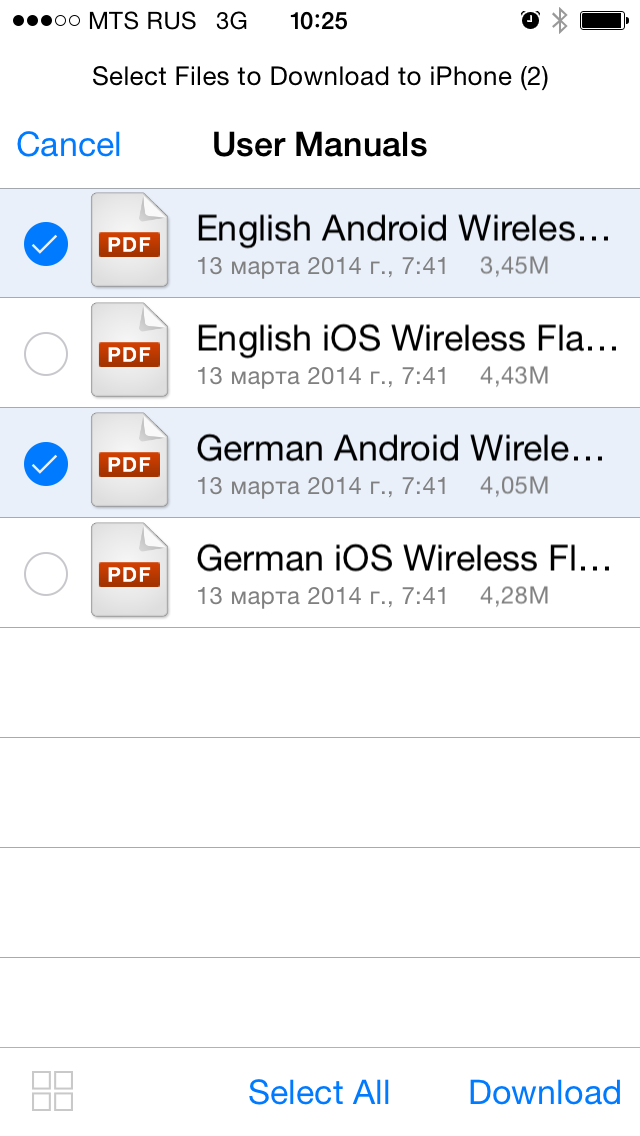Cancel the file selection
Screen dimensions: 640x1136
69,145
